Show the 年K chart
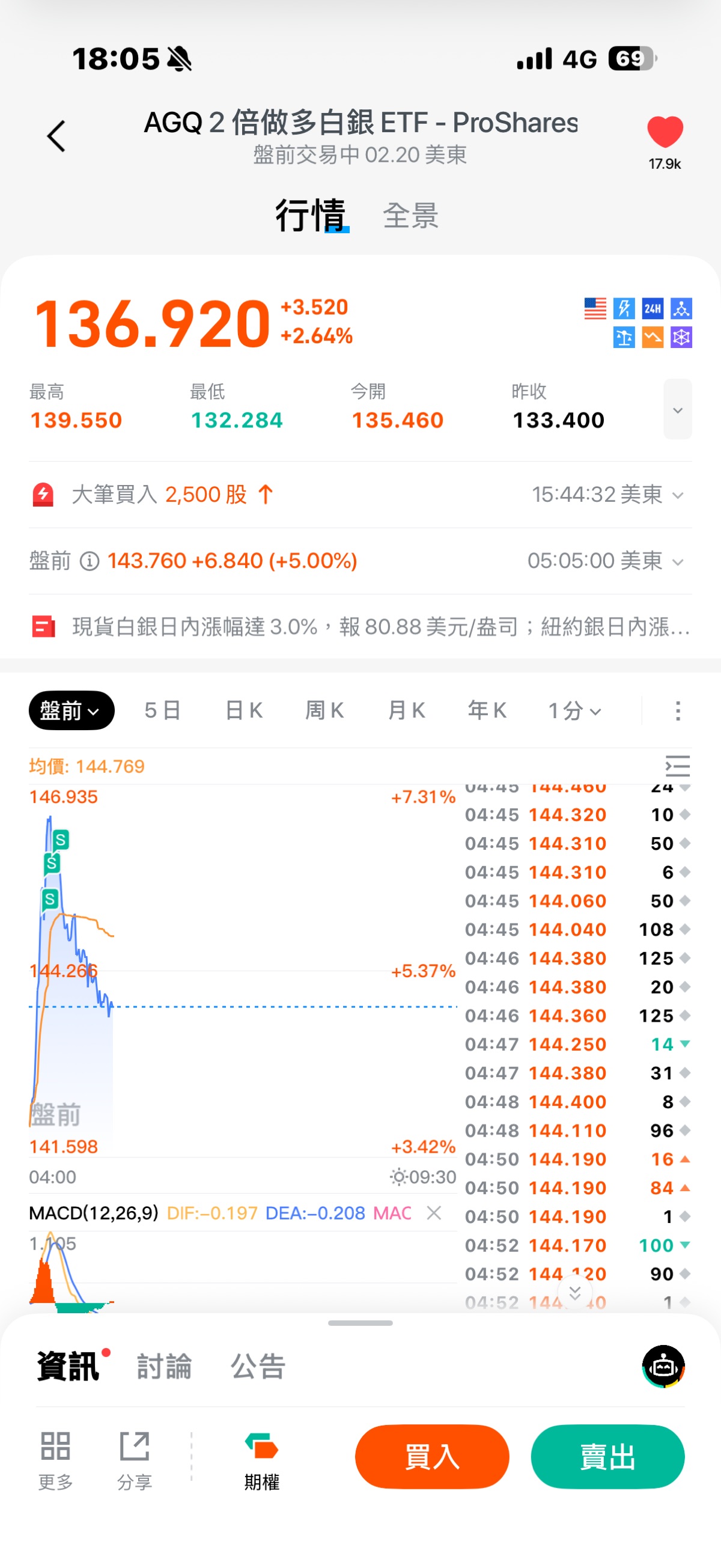 click(x=487, y=710)
